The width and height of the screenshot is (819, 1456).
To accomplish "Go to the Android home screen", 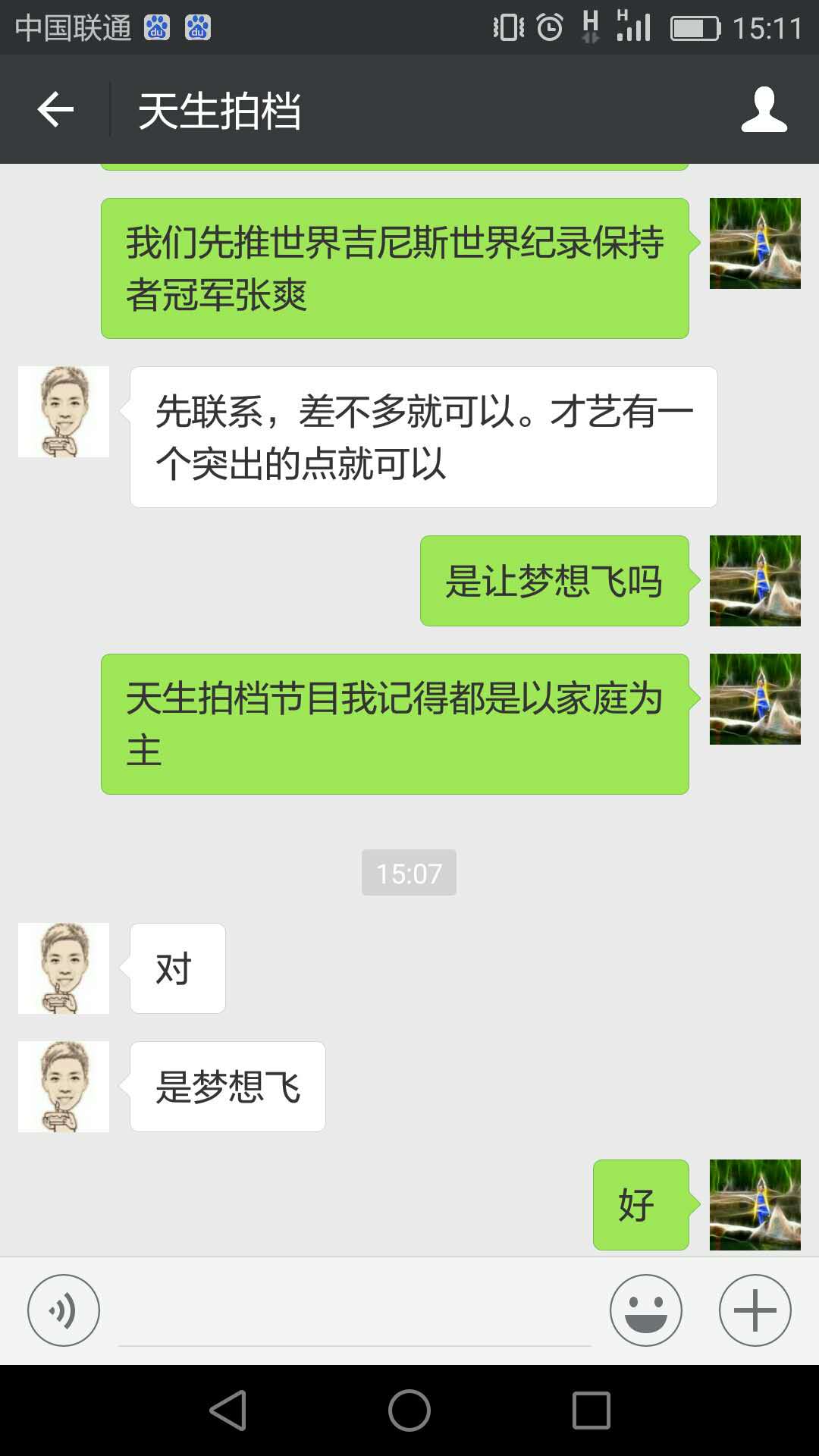I will click(x=409, y=1410).
